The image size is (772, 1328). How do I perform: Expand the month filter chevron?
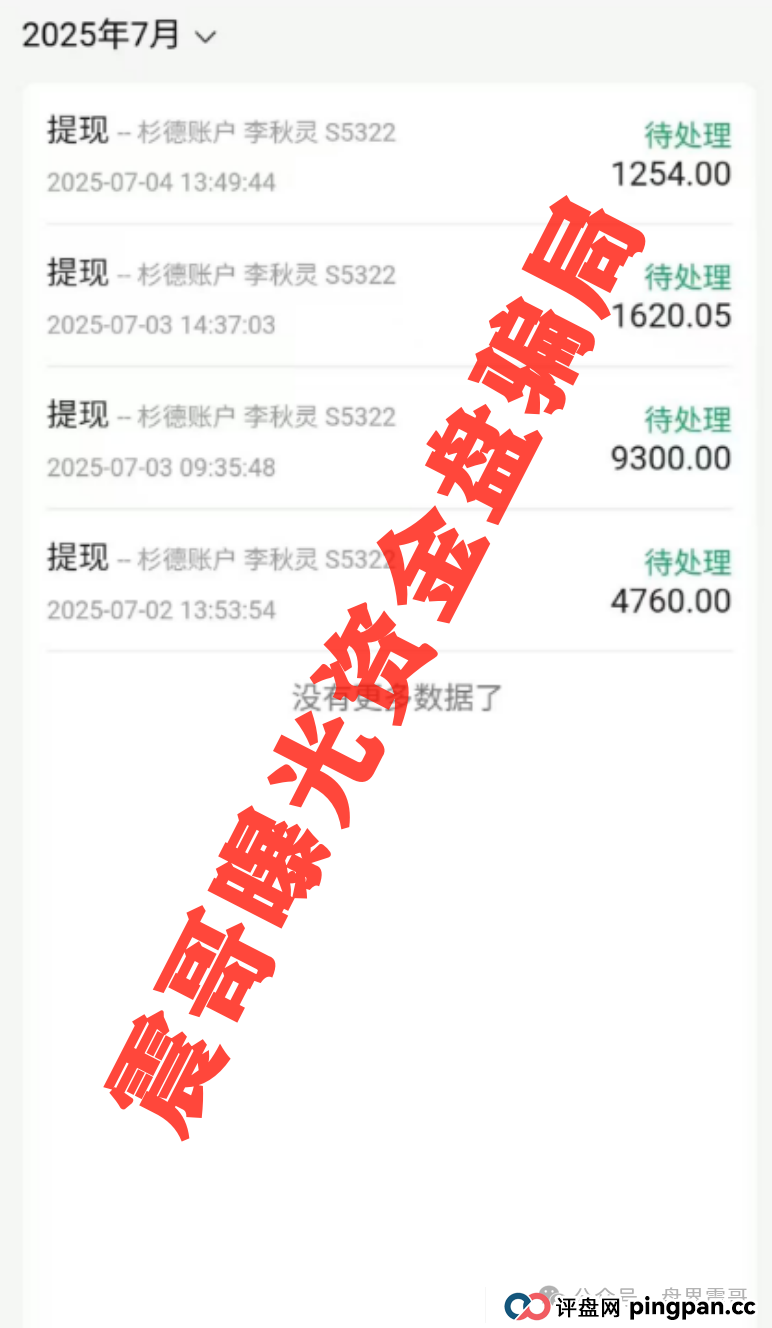pos(206,38)
